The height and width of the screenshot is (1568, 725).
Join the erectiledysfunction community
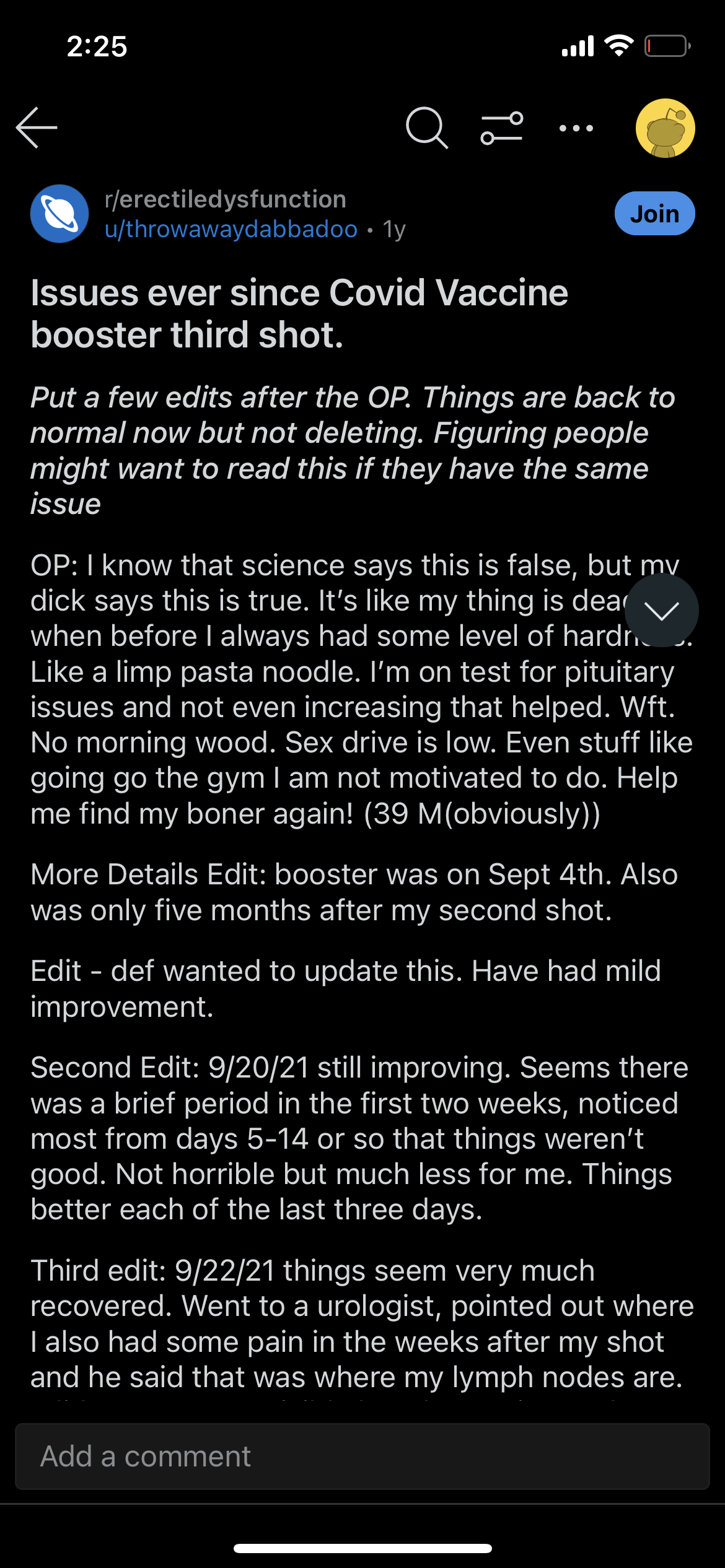[655, 214]
